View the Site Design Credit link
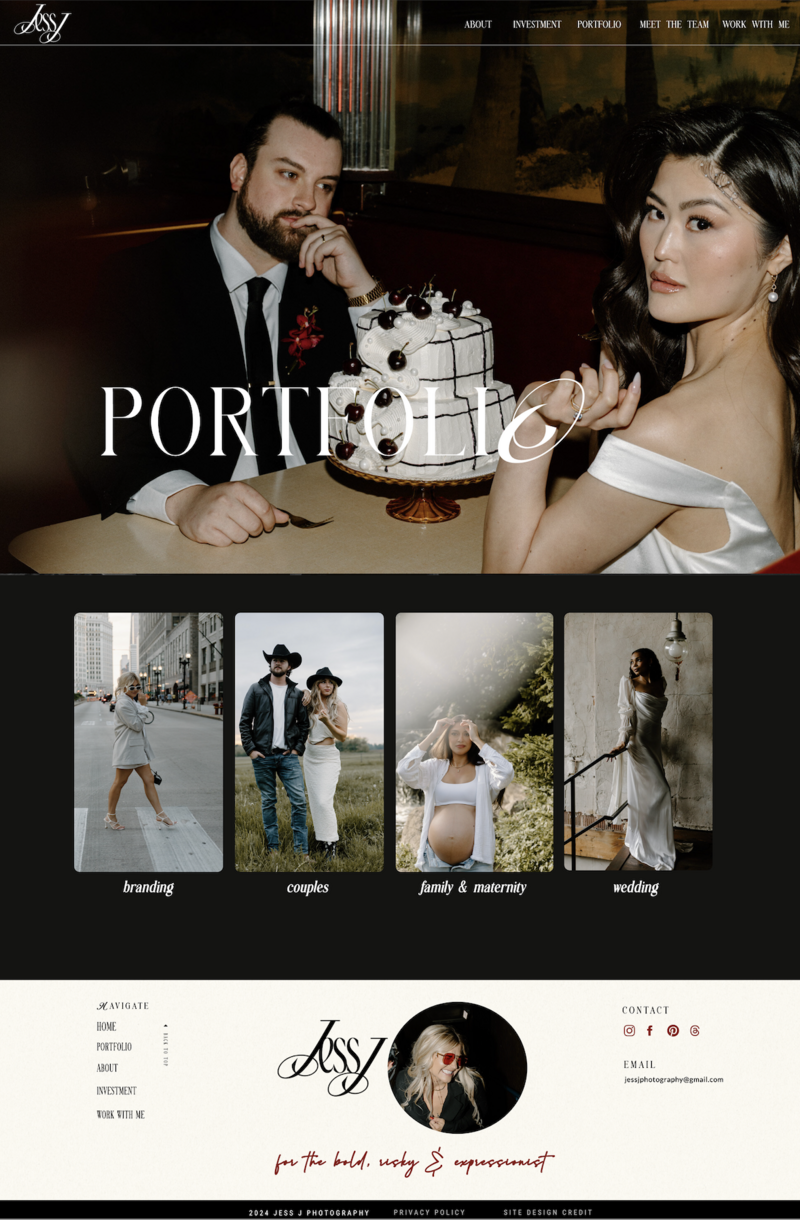Image resolution: width=800 pixels, height=1220 pixels. (548, 1212)
